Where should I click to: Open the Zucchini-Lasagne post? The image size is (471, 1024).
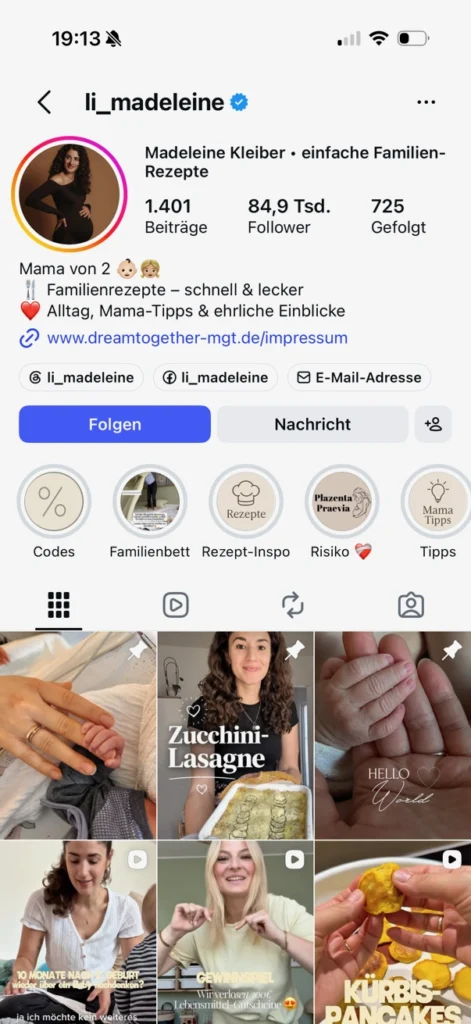[235, 735]
